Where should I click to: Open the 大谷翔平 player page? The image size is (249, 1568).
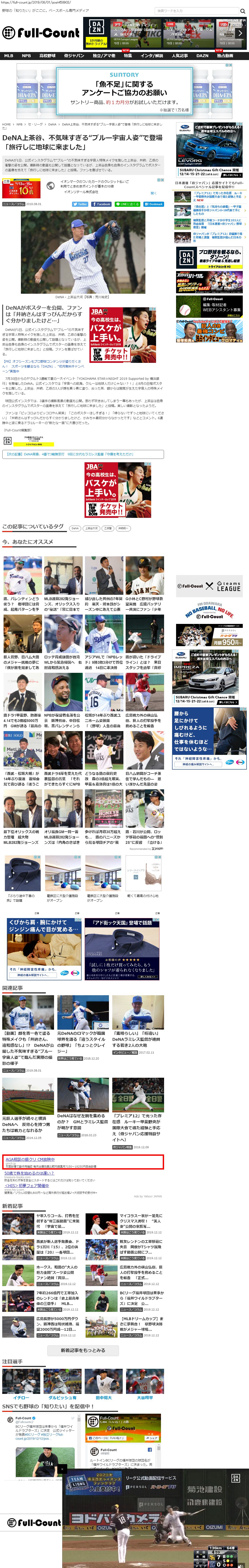pyautogui.click(x=145, y=1397)
